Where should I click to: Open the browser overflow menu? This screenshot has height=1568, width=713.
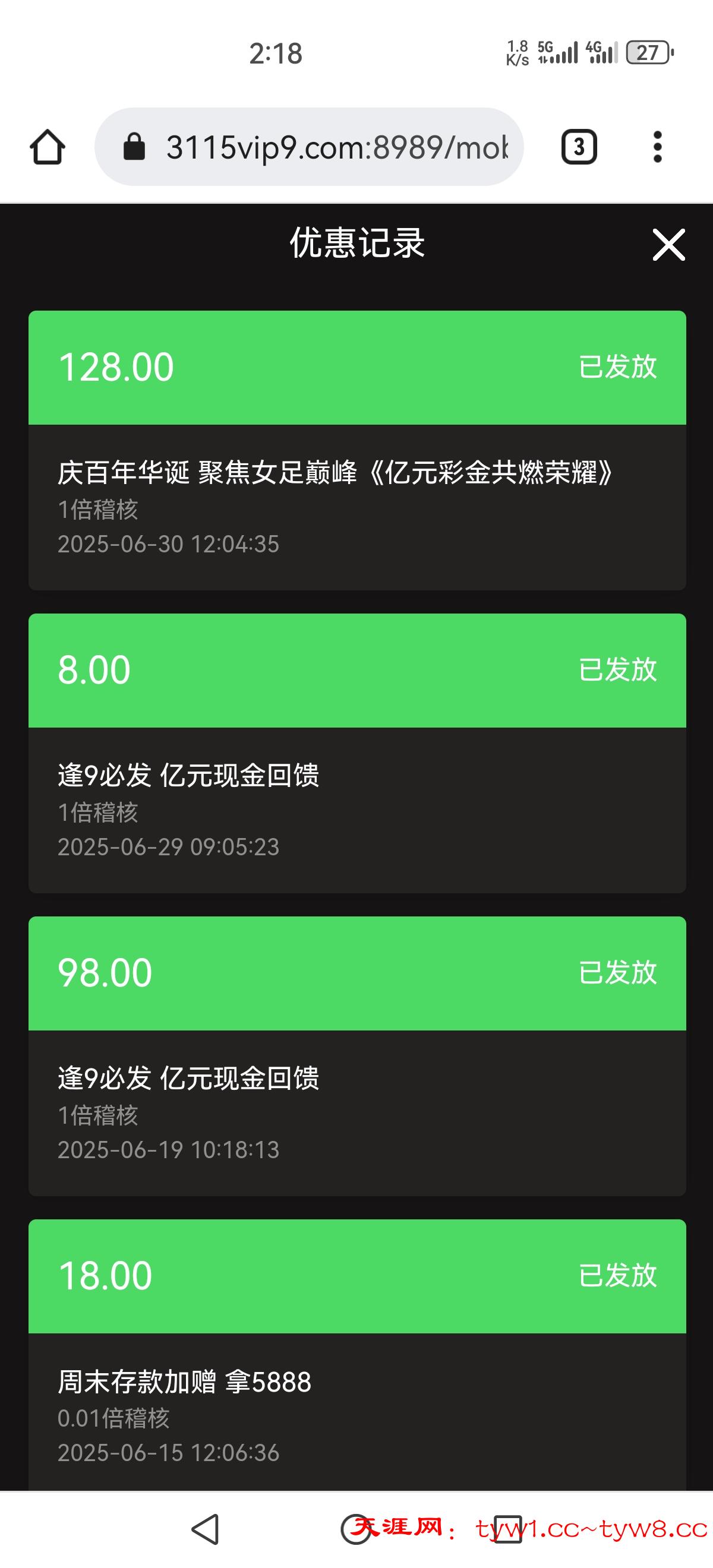tap(657, 147)
